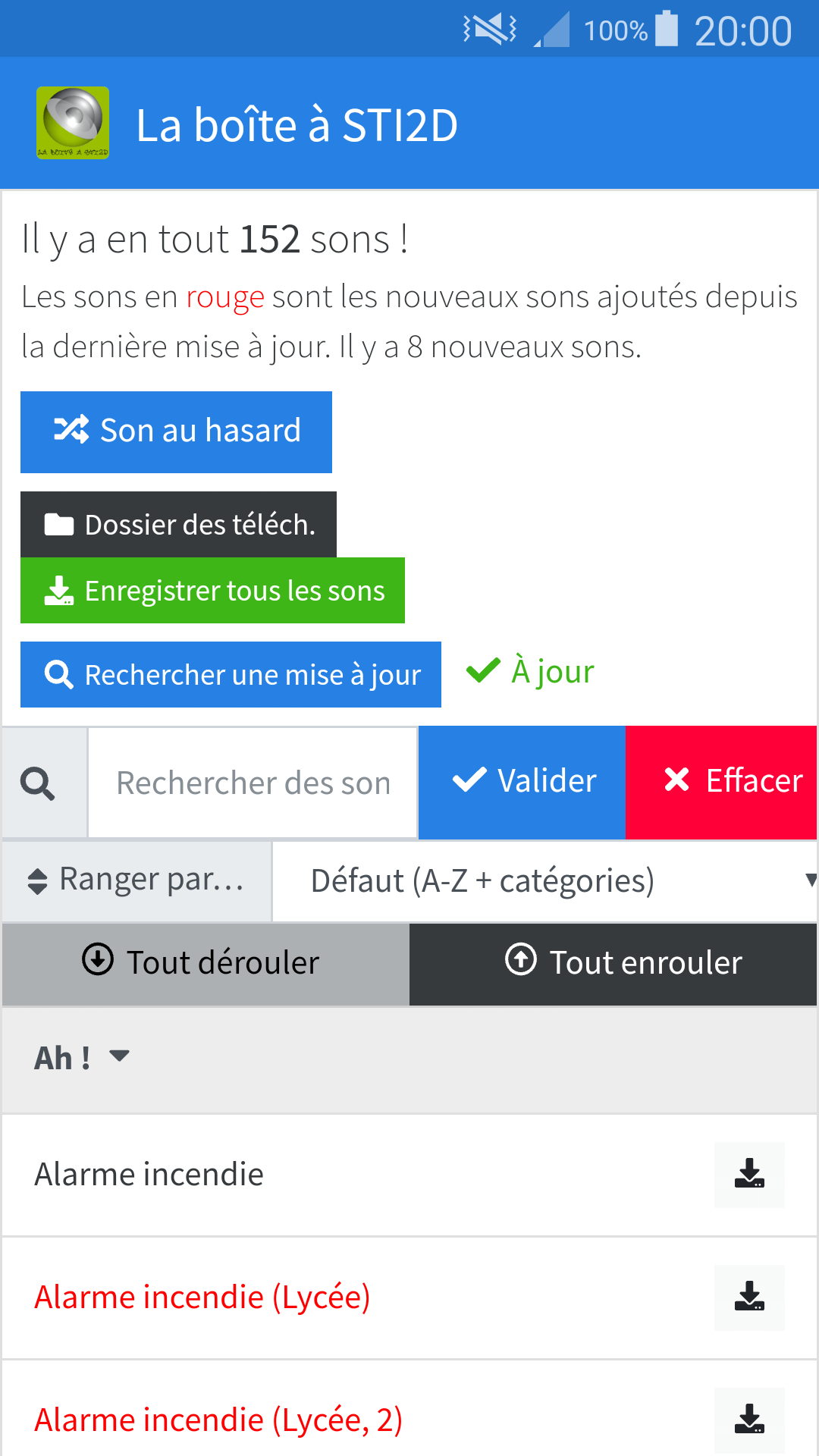
Task: Play a random sound with Son au hasard
Action: point(176,432)
